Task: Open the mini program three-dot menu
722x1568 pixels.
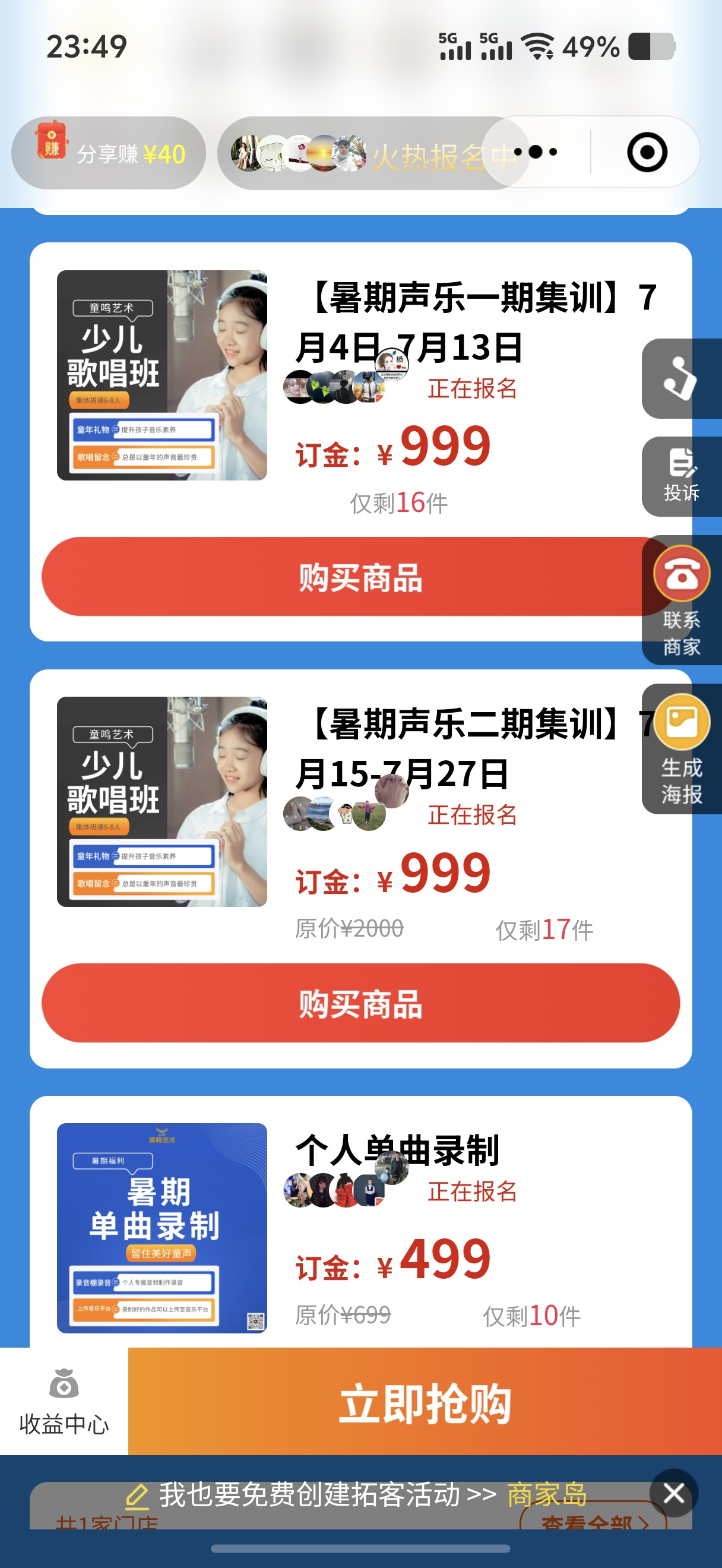Action: pos(535,152)
